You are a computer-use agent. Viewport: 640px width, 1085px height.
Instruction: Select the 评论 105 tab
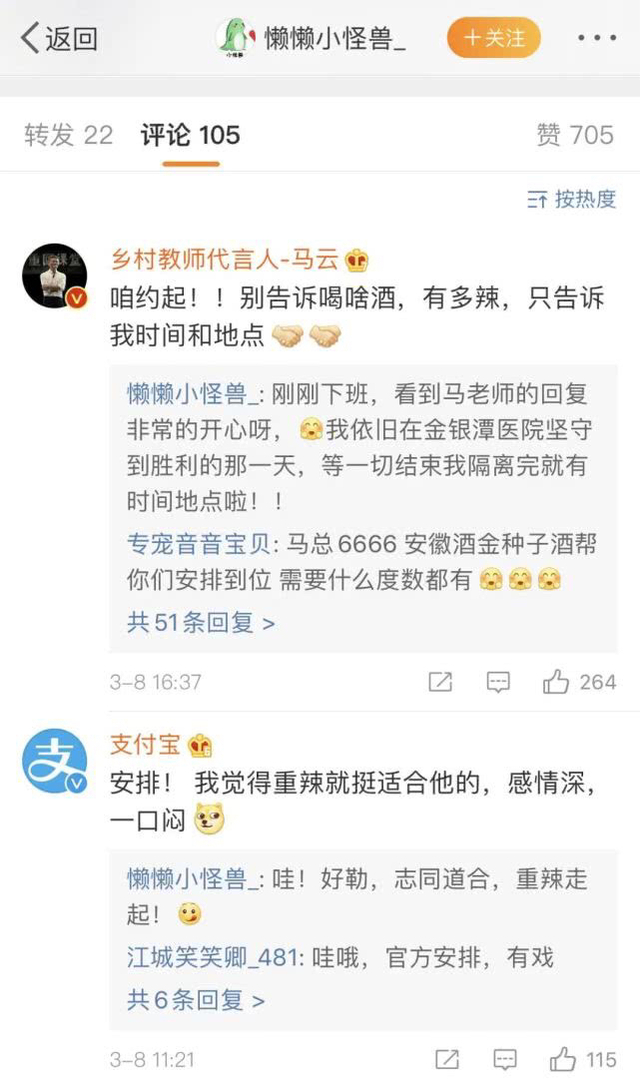[190, 135]
